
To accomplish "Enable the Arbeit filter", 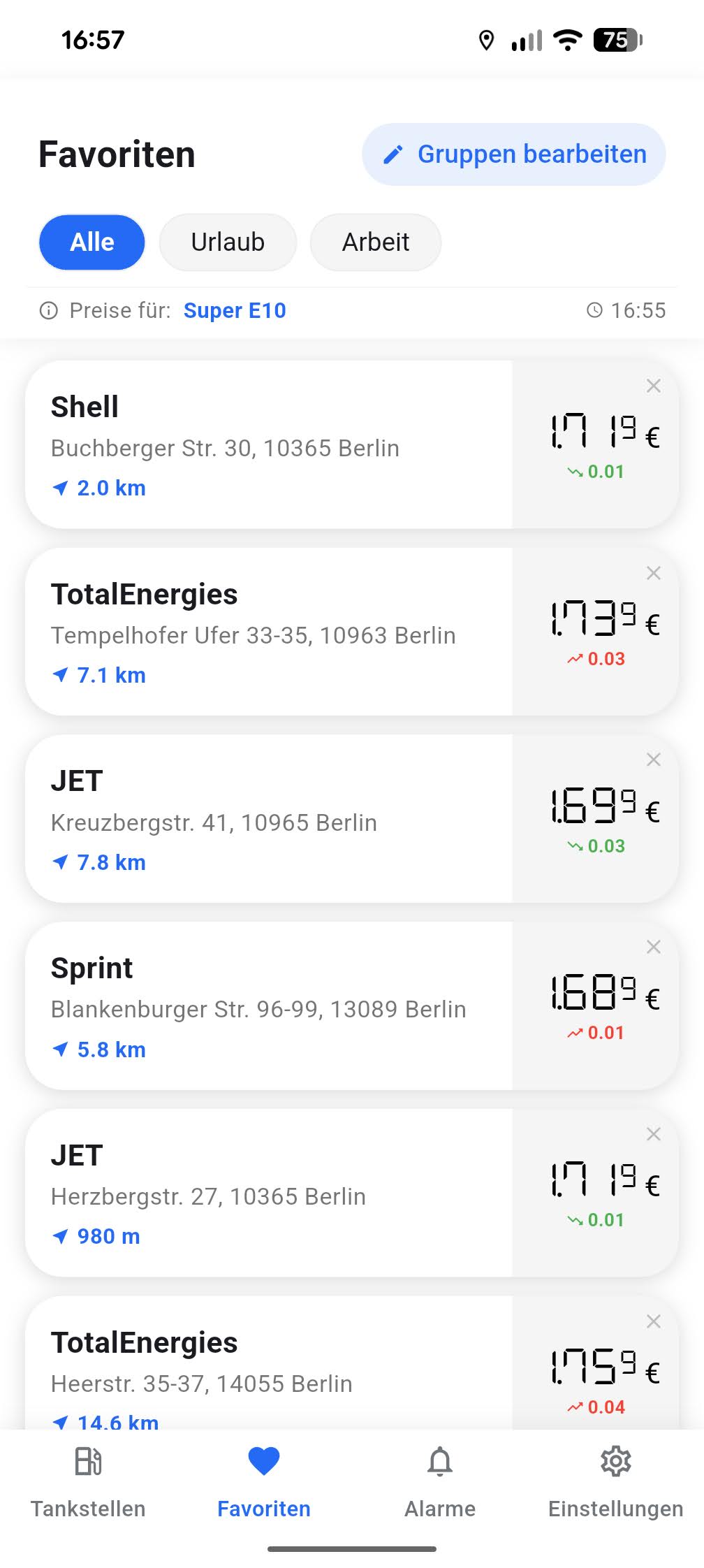I will (x=375, y=242).
